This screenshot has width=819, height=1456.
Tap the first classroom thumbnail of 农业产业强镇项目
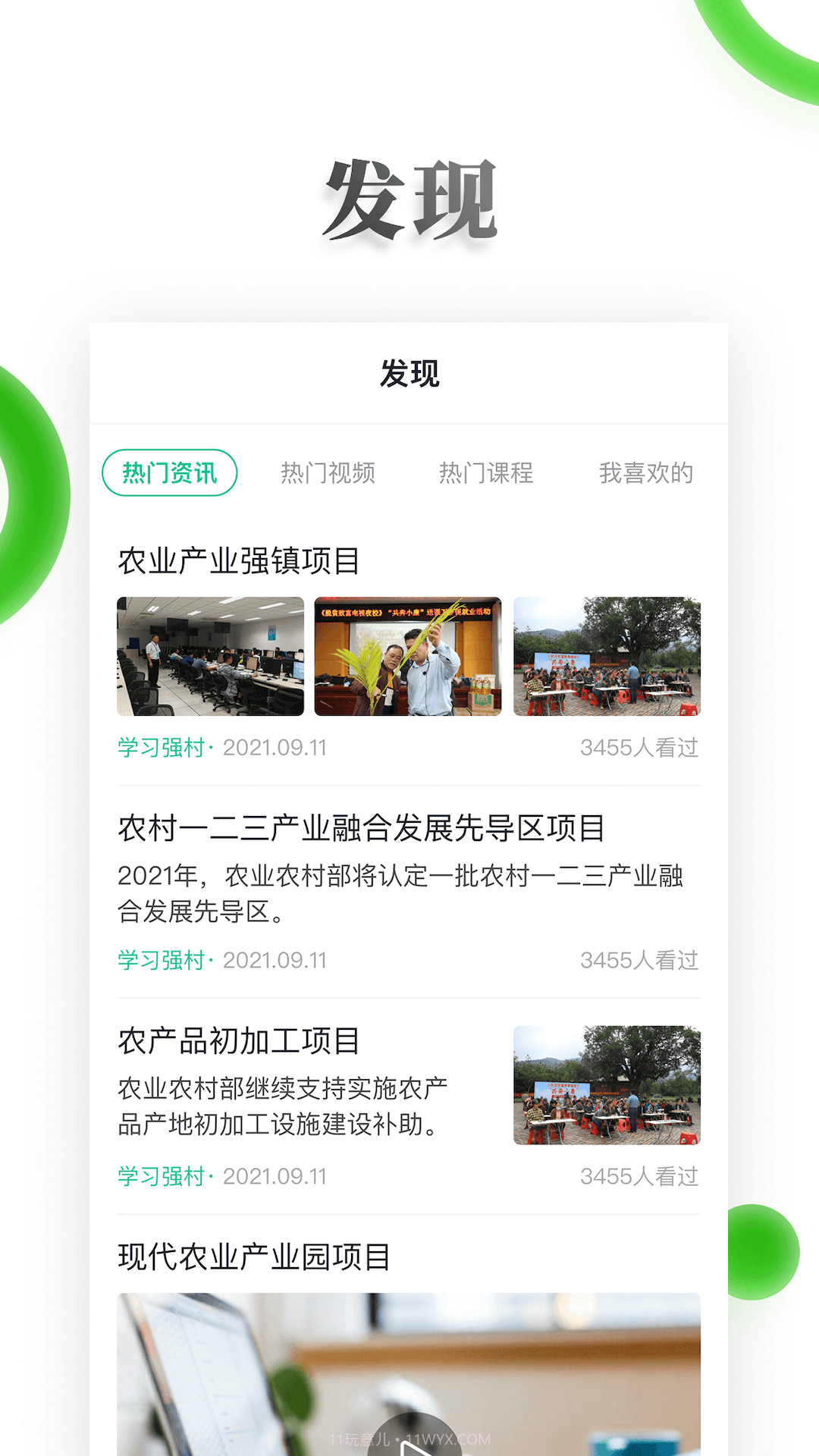click(x=209, y=657)
